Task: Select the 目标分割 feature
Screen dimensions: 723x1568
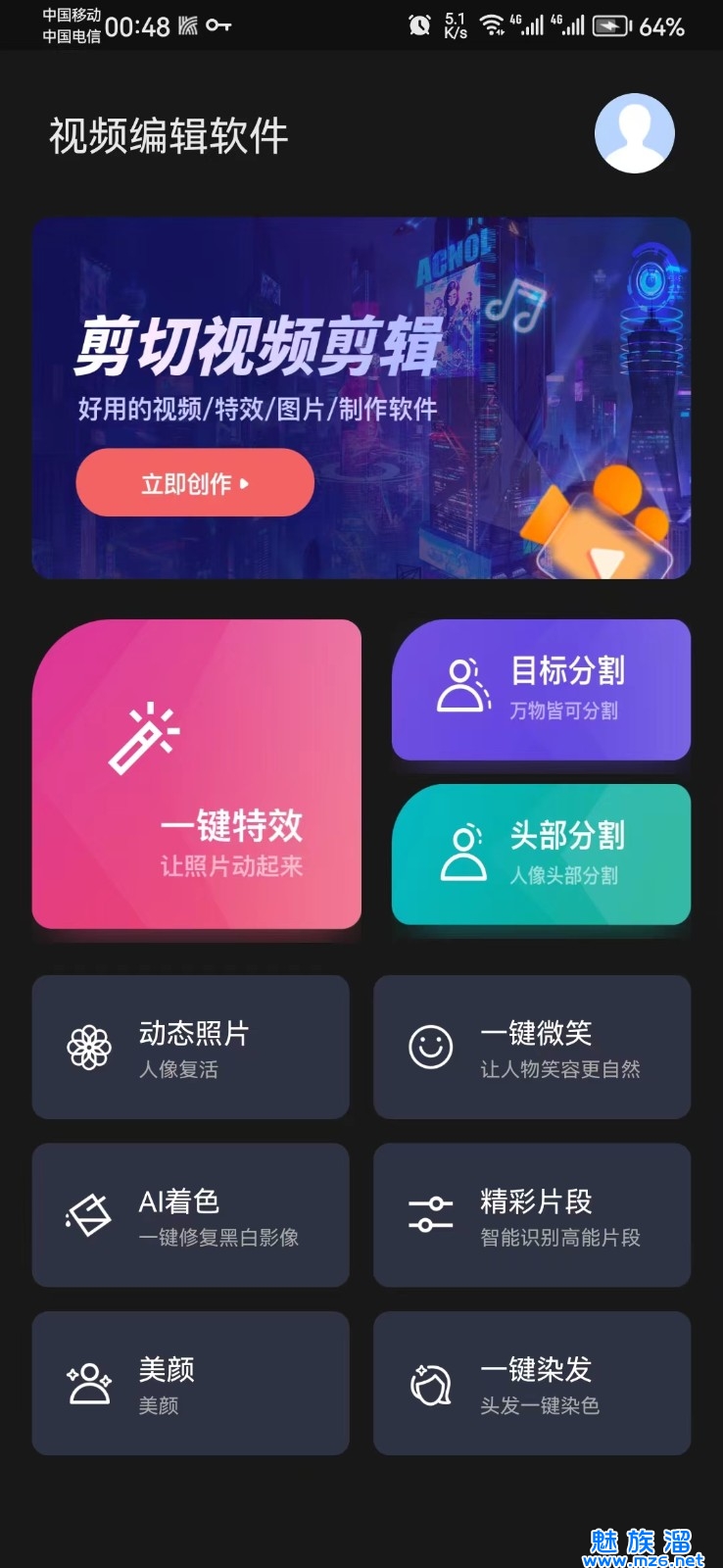Action: (x=541, y=690)
